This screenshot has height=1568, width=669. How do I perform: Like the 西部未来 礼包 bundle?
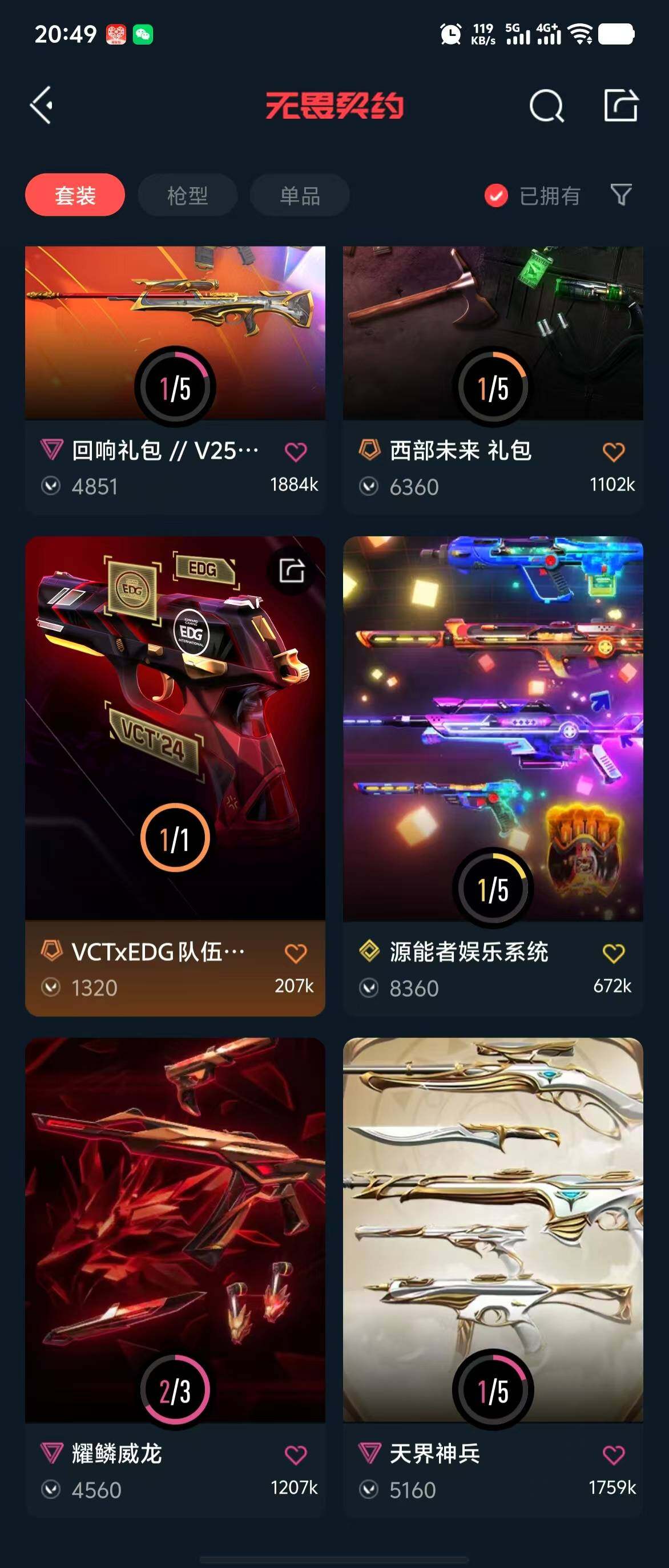point(613,452)
